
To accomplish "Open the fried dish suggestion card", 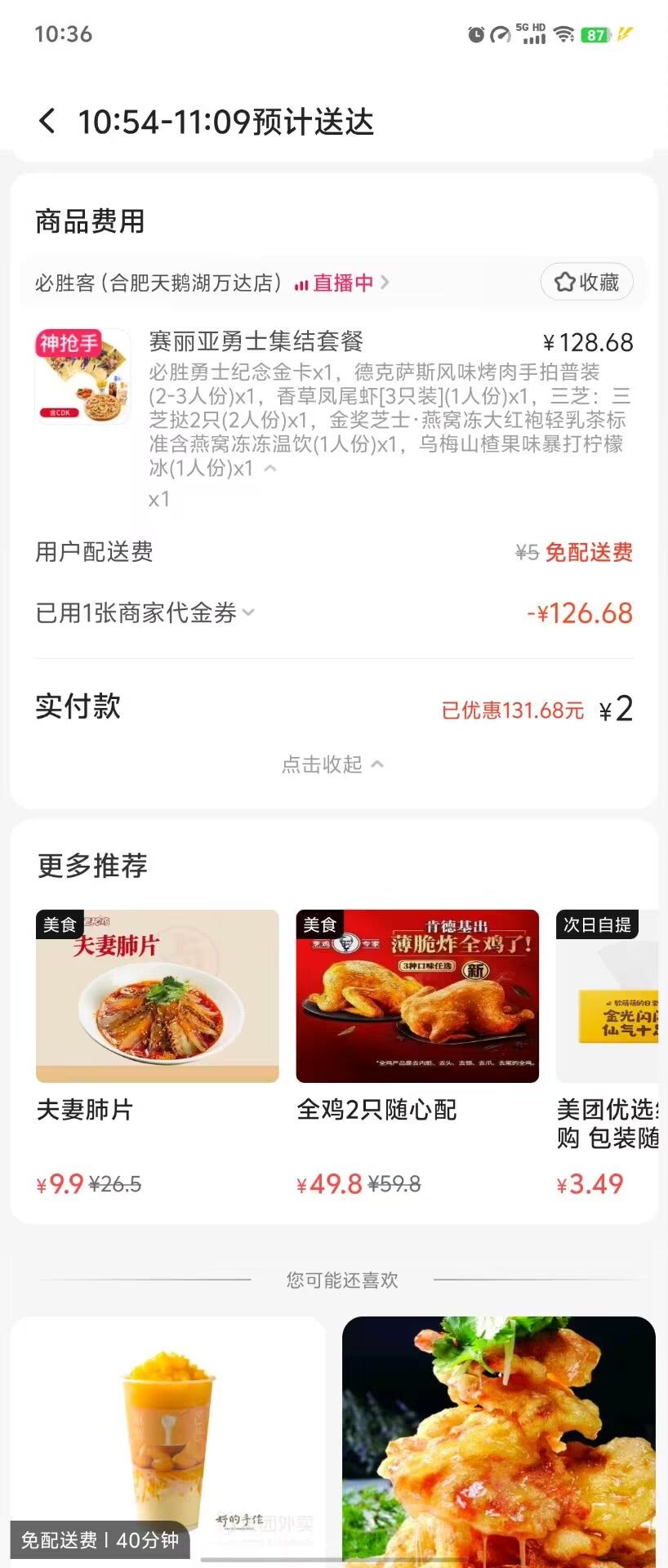I will (498, 1437).
